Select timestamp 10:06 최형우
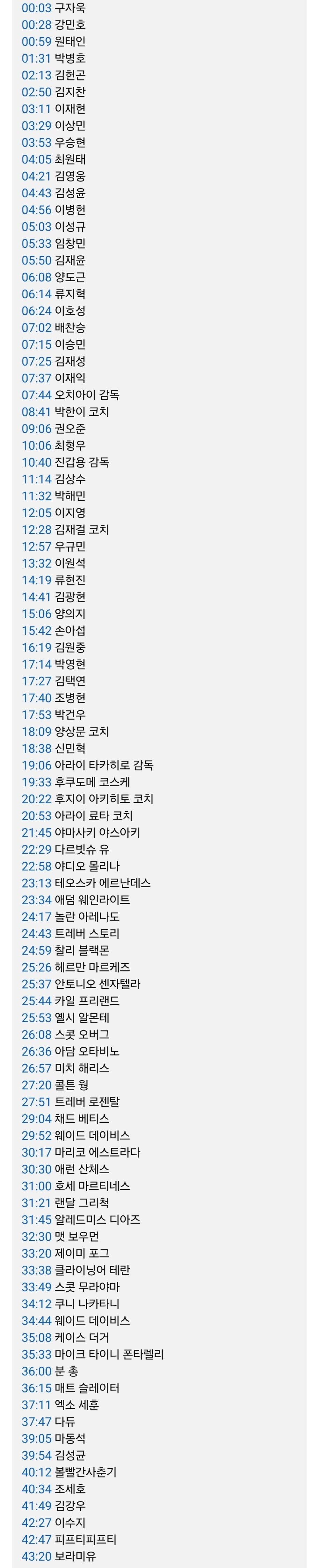Viewport: 314px width, 1568px height. (37, 446)
